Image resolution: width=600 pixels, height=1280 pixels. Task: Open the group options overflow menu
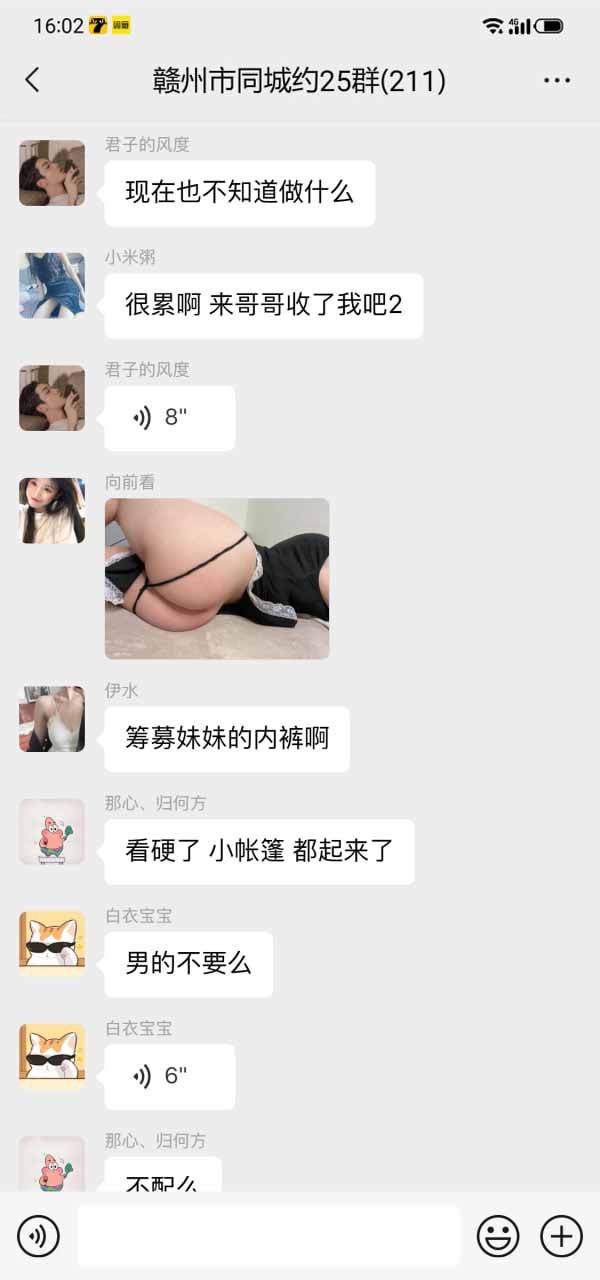click(556, 81)
